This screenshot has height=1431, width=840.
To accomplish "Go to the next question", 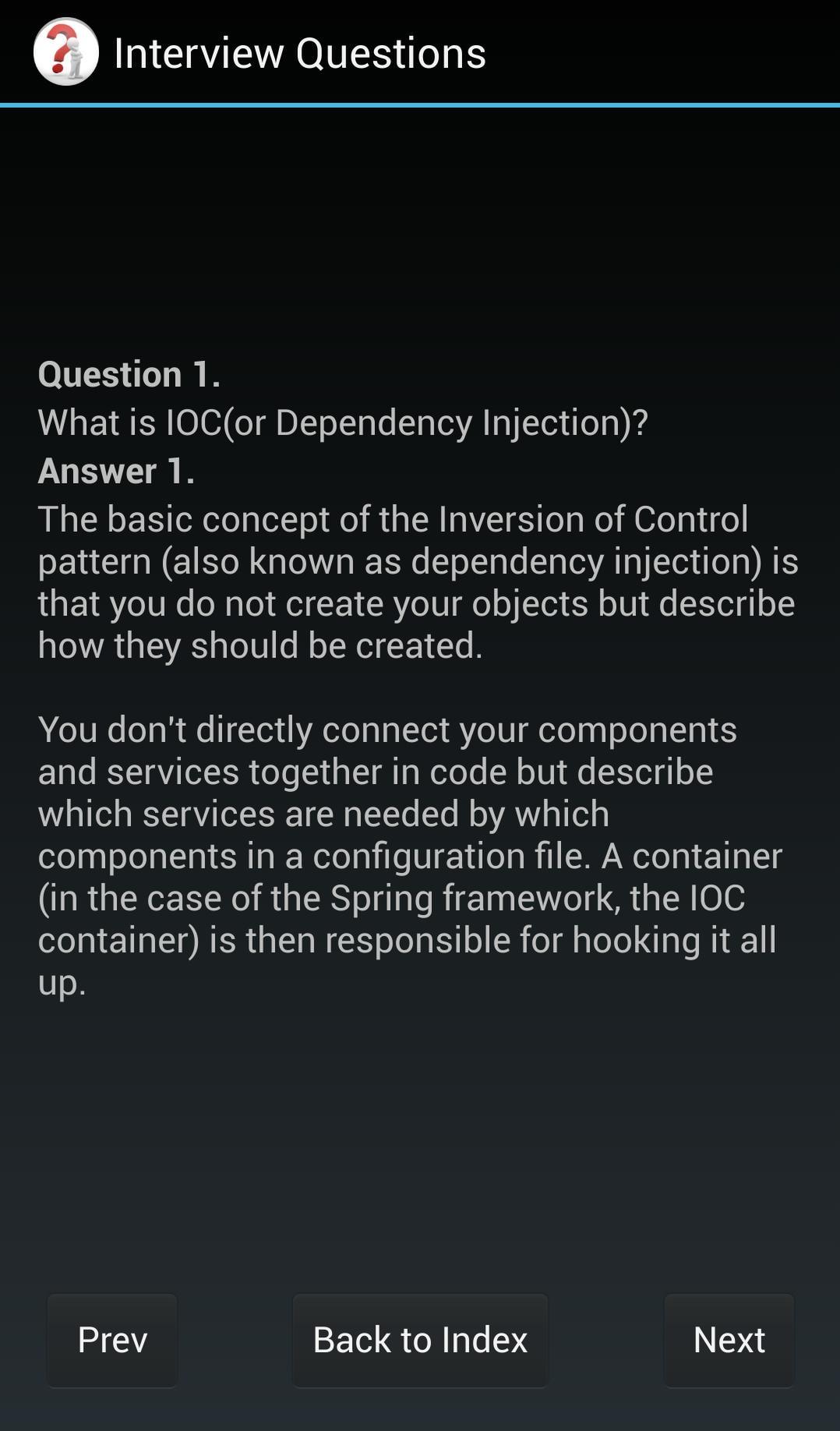I will pyautogui.click(x=729, y=1340).
